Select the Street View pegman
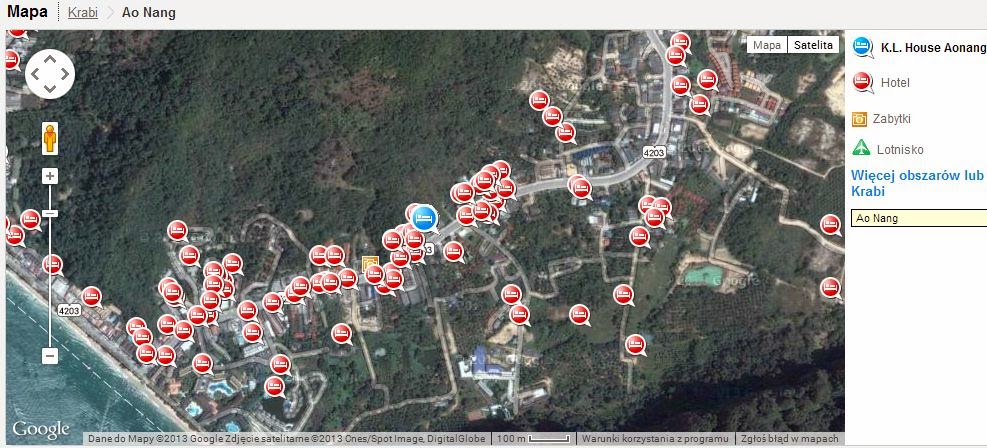 coord(50,138)
